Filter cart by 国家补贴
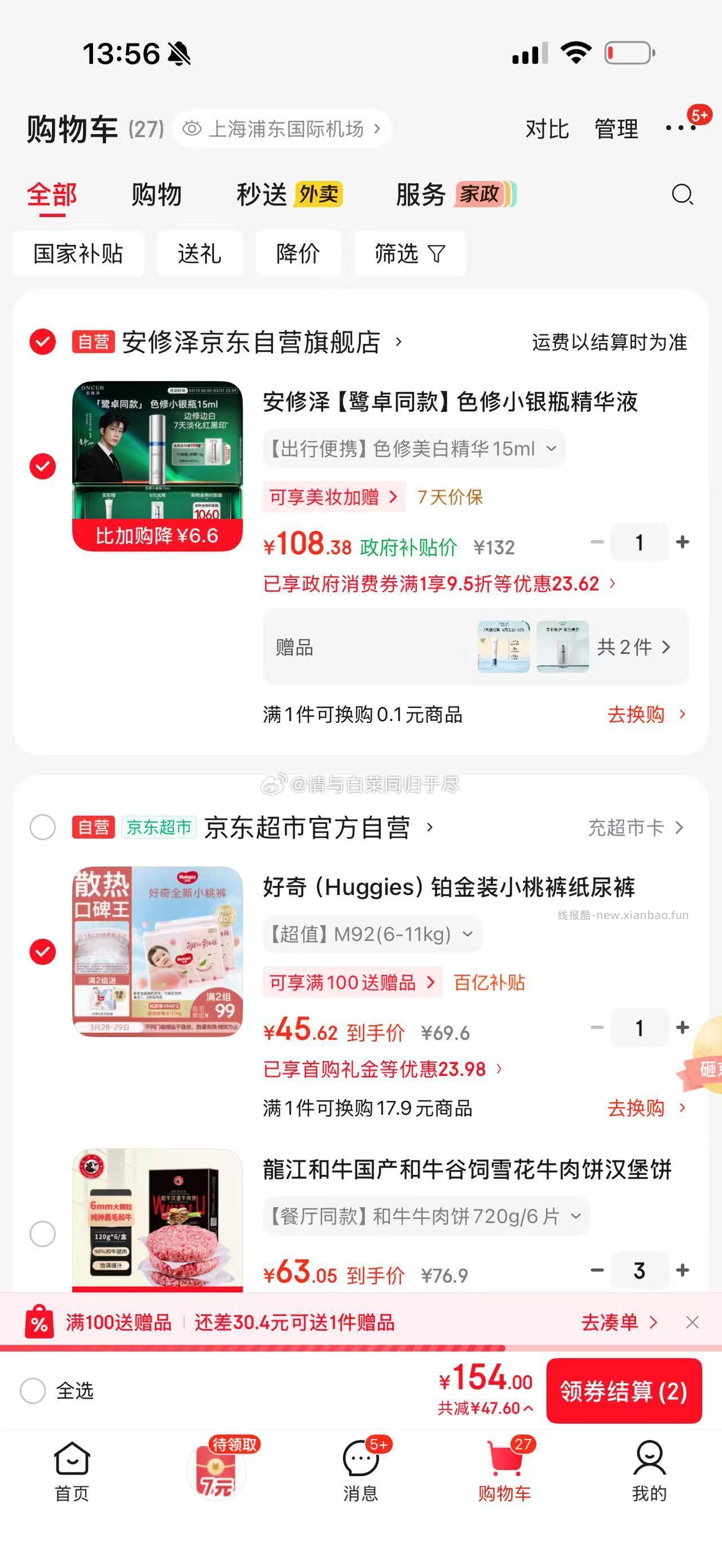Viewport: 722px width, 1568px height. 78,253
